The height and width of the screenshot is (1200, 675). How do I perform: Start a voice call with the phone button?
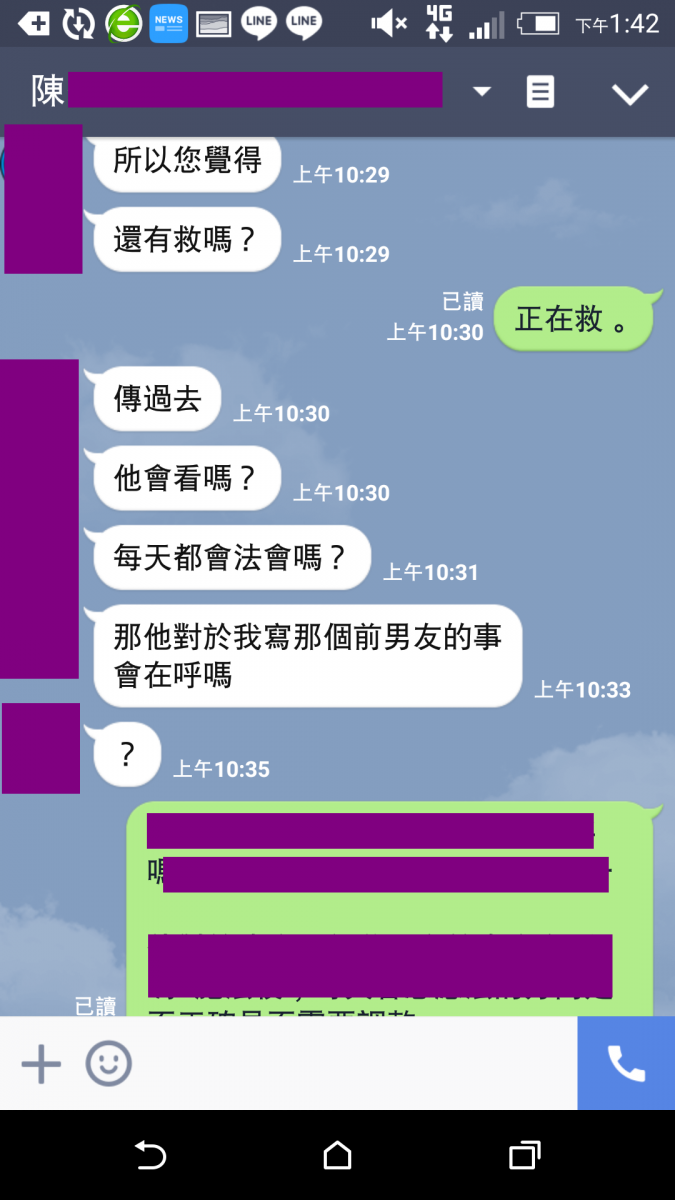tap(626, 1064)
